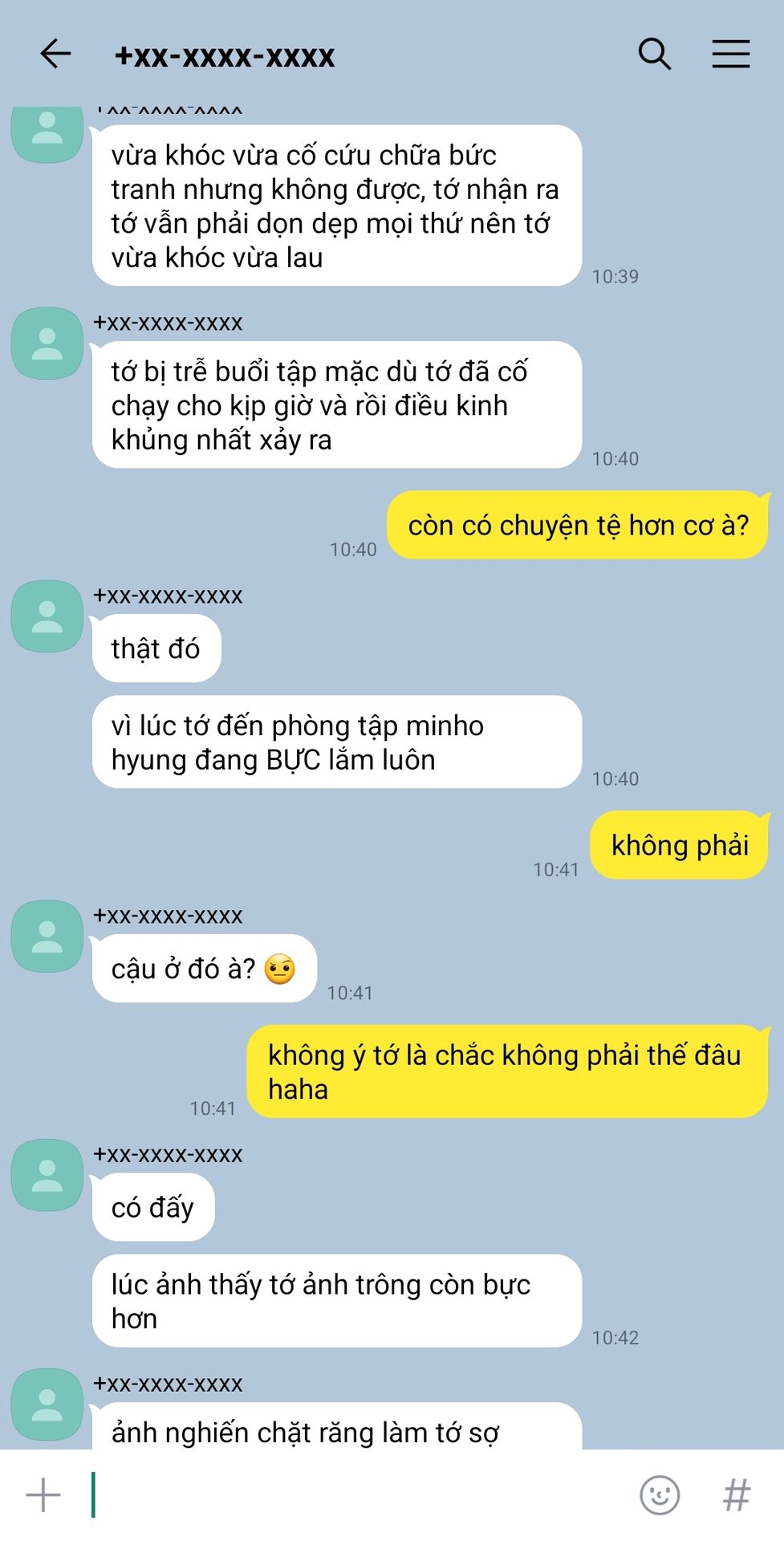Open the plus attachment options

(43, 1494)
